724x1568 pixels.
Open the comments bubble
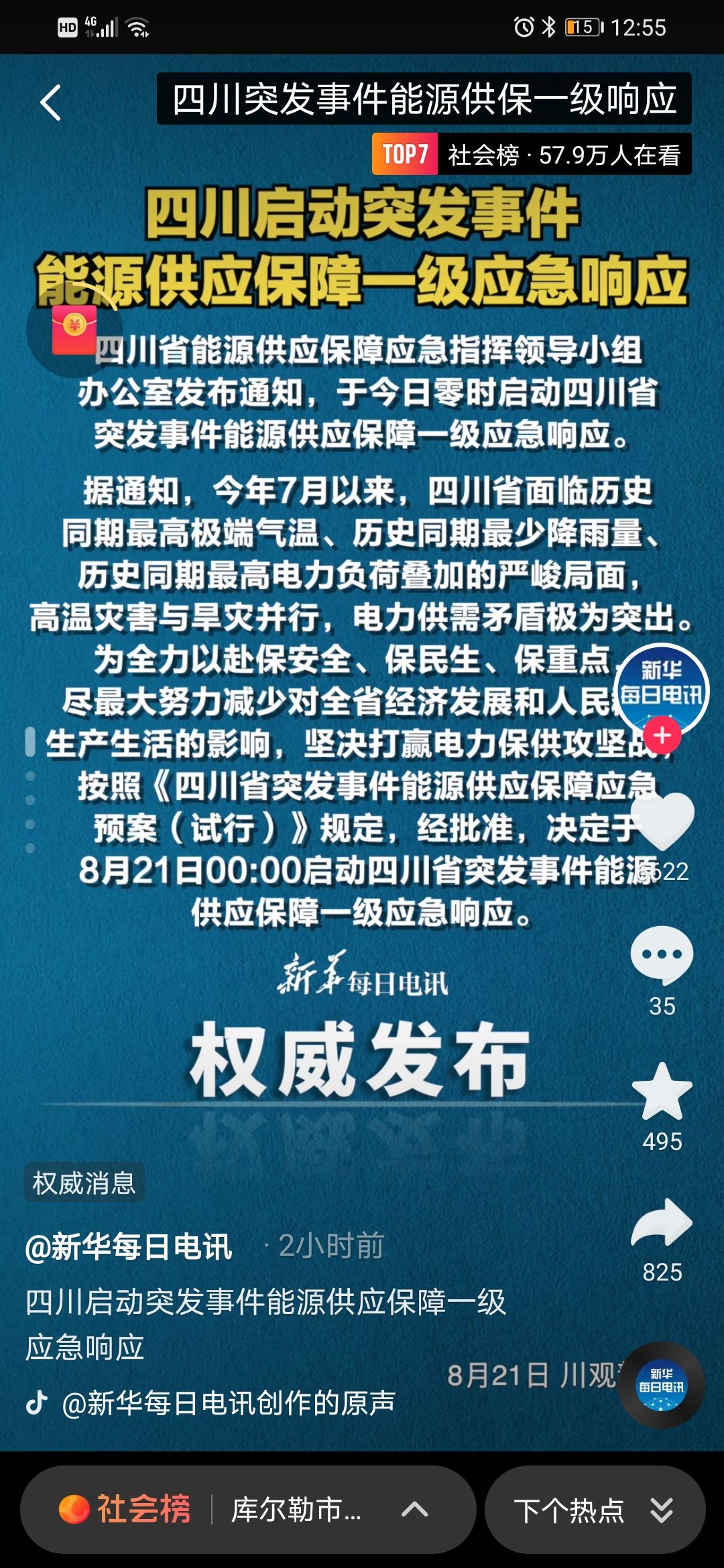tap(662, 954)
